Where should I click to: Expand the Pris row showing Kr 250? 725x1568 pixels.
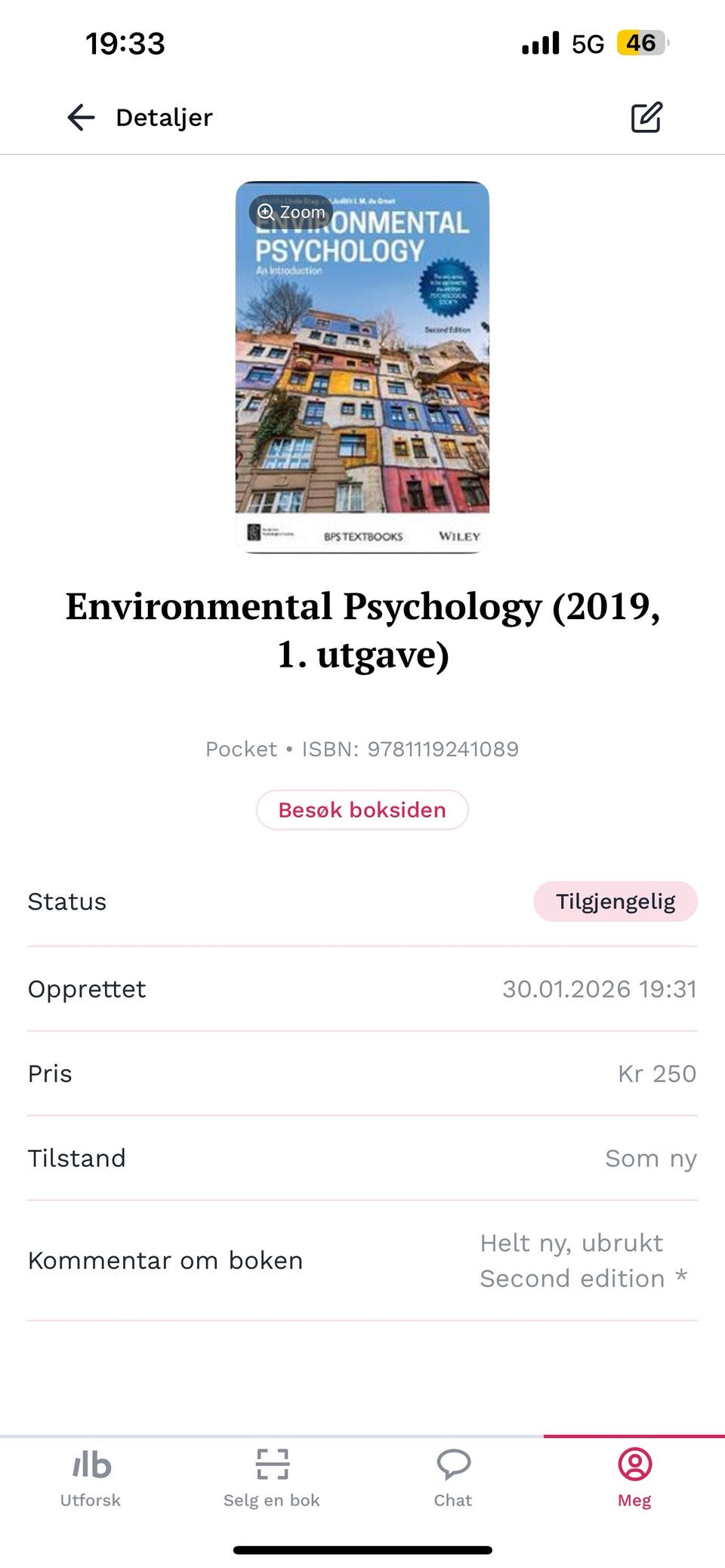tap(362, 1073)
